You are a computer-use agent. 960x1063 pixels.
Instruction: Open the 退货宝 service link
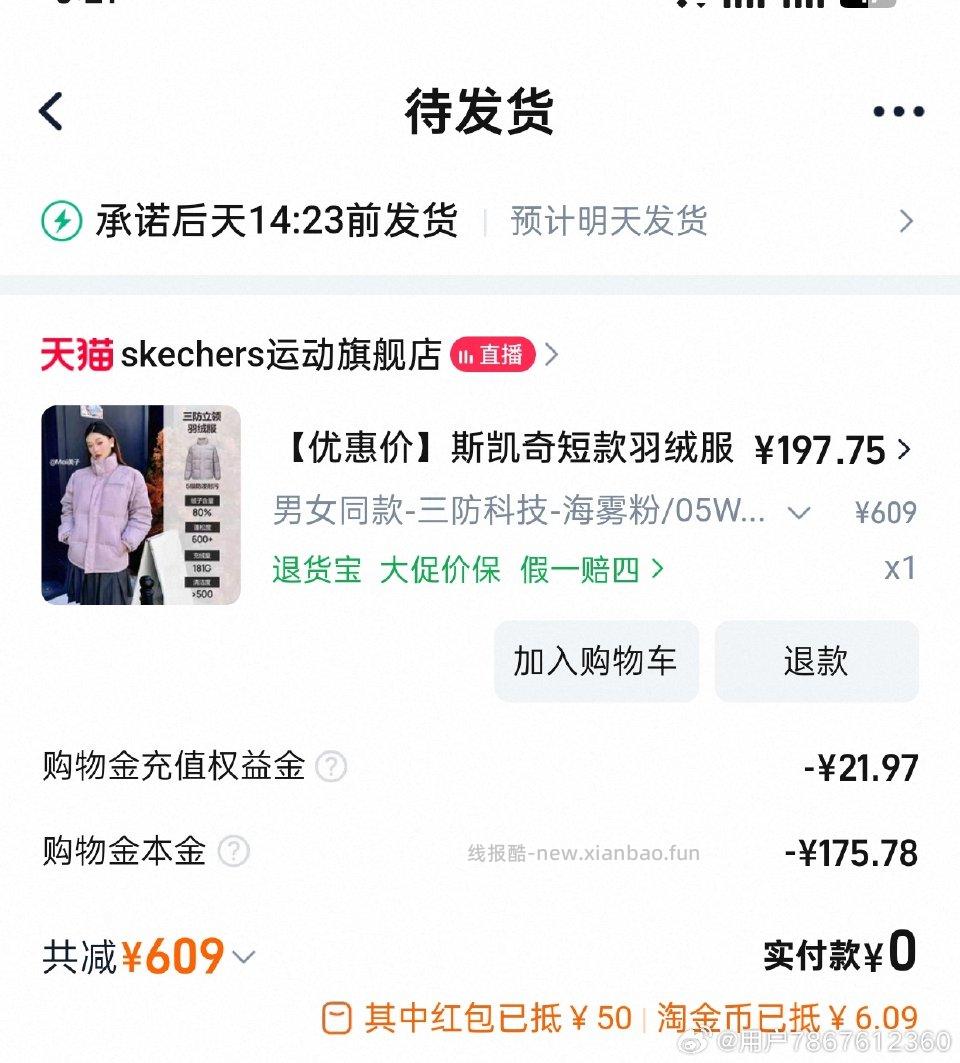313,569
